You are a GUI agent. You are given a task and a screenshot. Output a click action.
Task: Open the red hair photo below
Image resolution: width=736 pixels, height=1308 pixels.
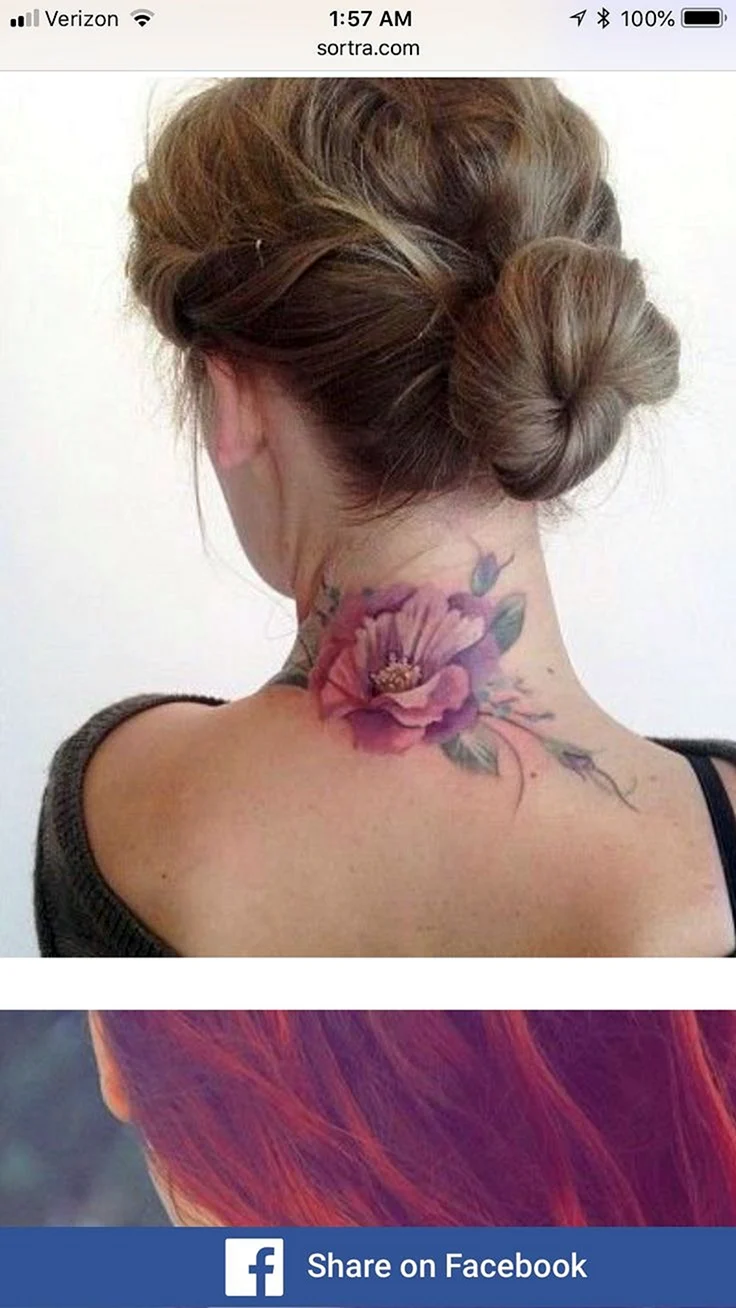coord(368,1118)
